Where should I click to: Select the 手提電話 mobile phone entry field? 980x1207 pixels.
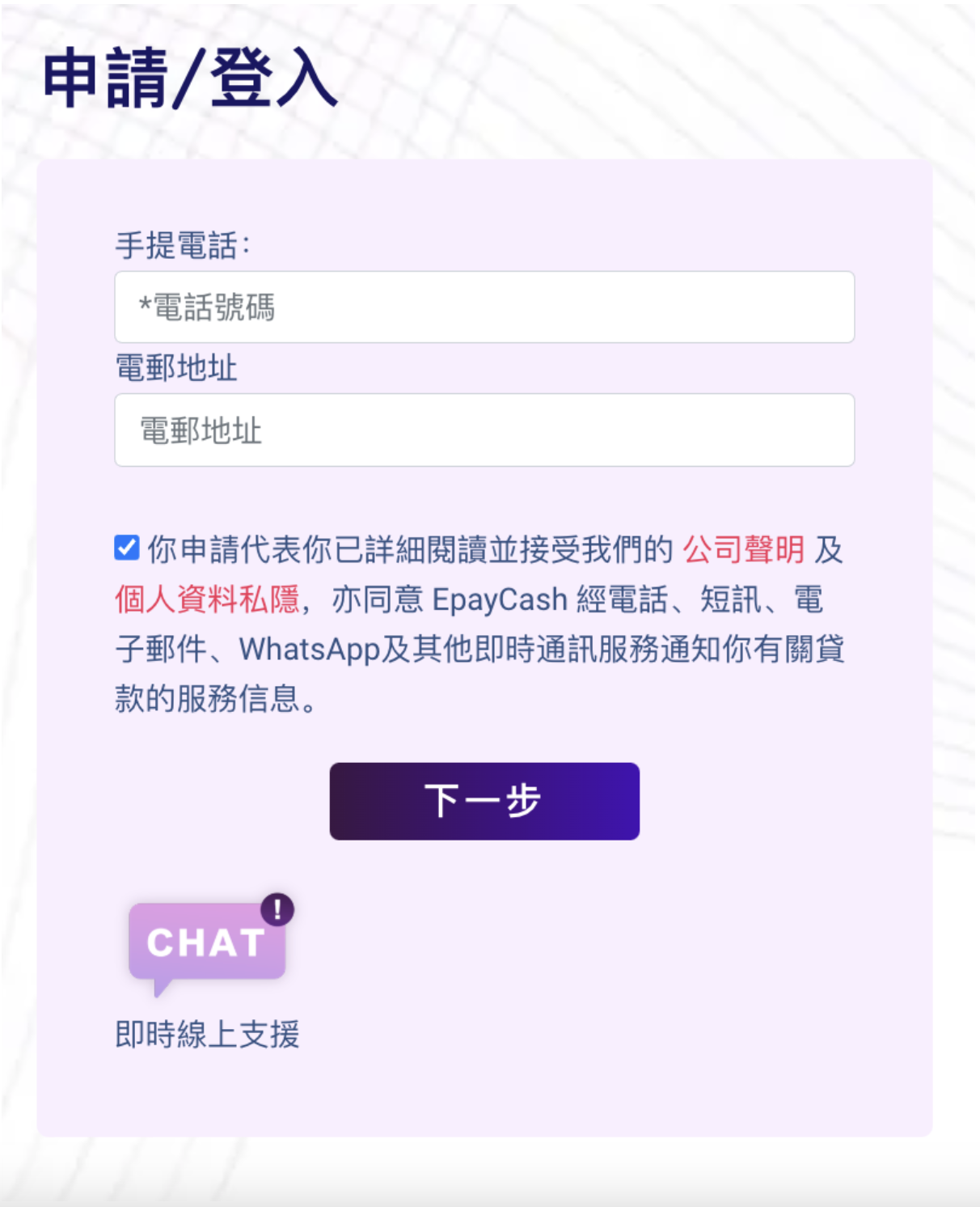click(x=484, y=307)
